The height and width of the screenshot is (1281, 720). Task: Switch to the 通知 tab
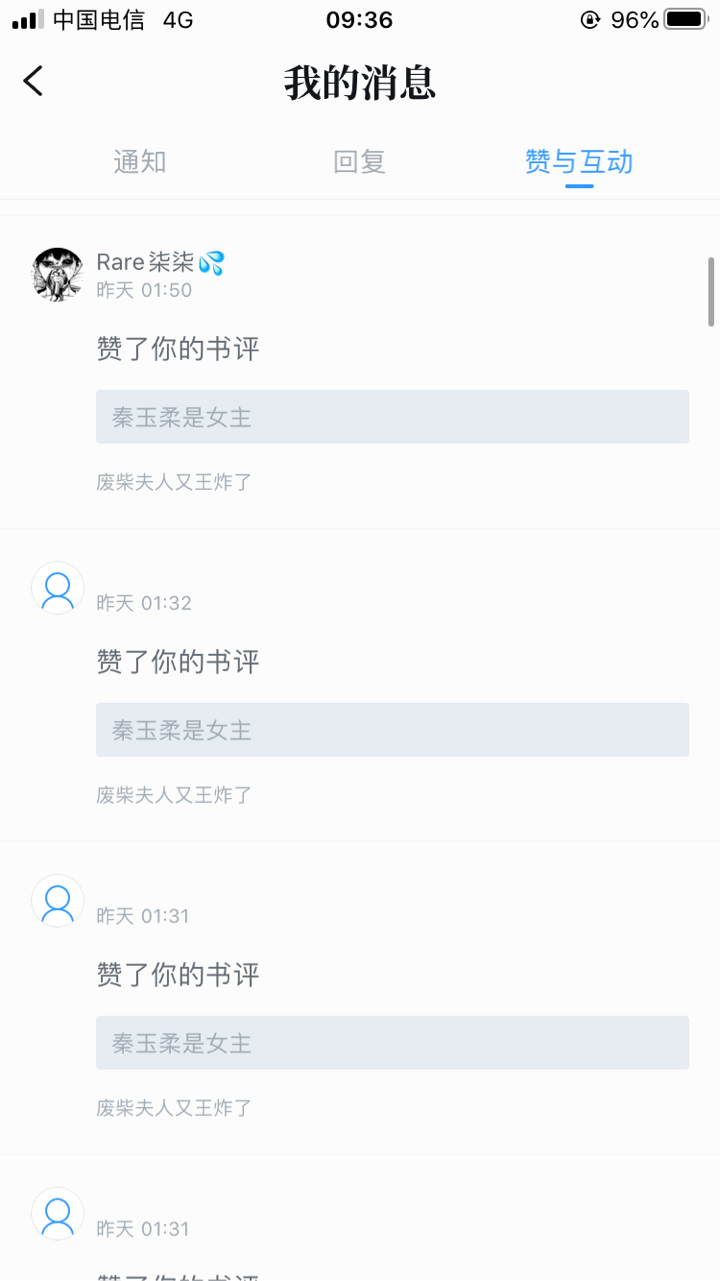tap(140, 162)
